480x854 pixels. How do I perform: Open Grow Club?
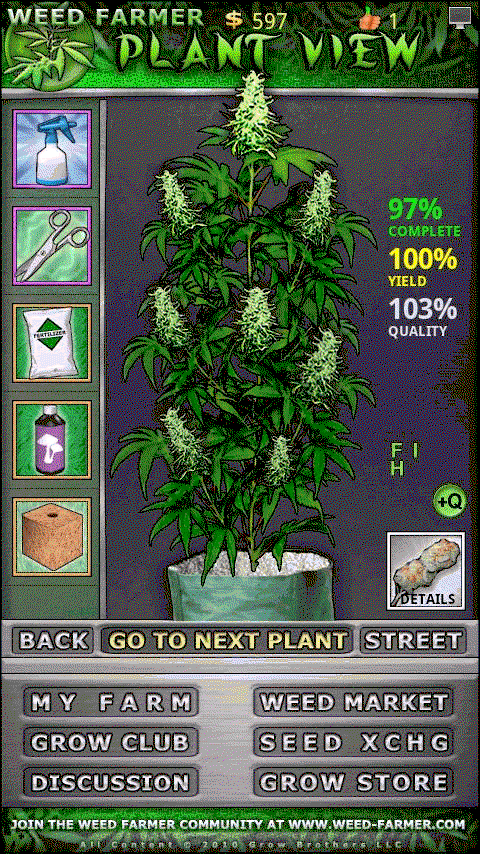(111, 742)
